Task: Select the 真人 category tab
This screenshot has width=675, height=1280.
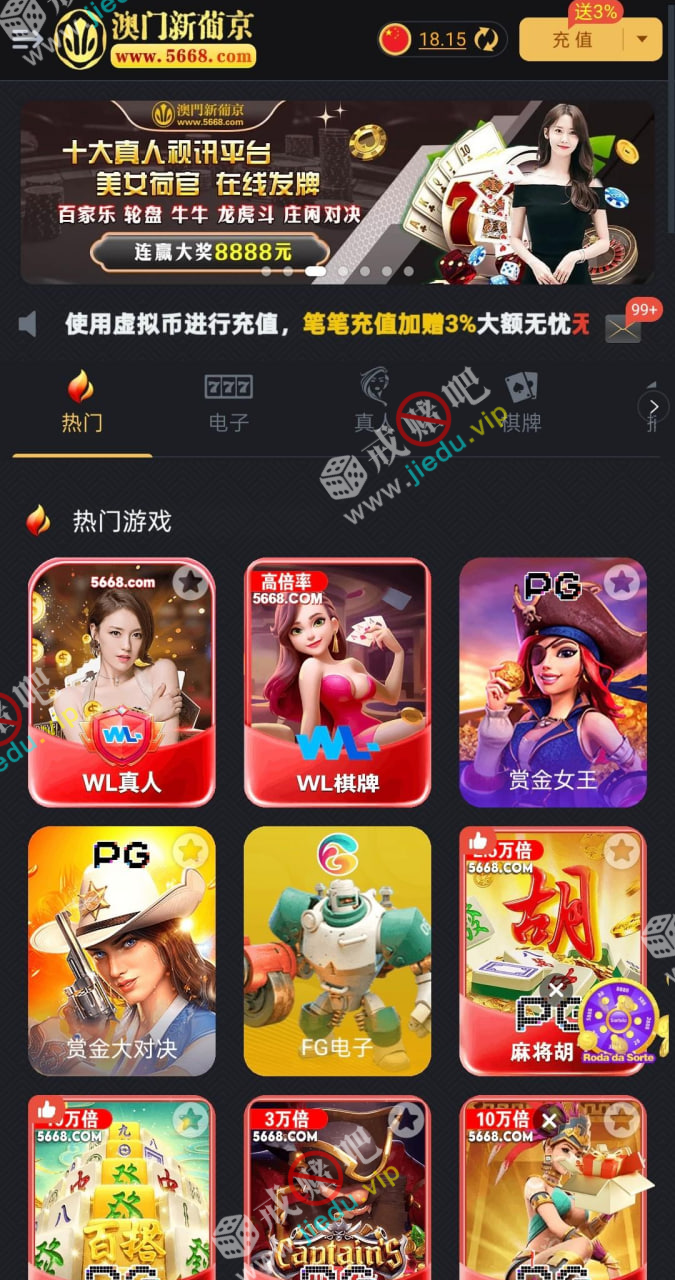Action: point(374,403)
